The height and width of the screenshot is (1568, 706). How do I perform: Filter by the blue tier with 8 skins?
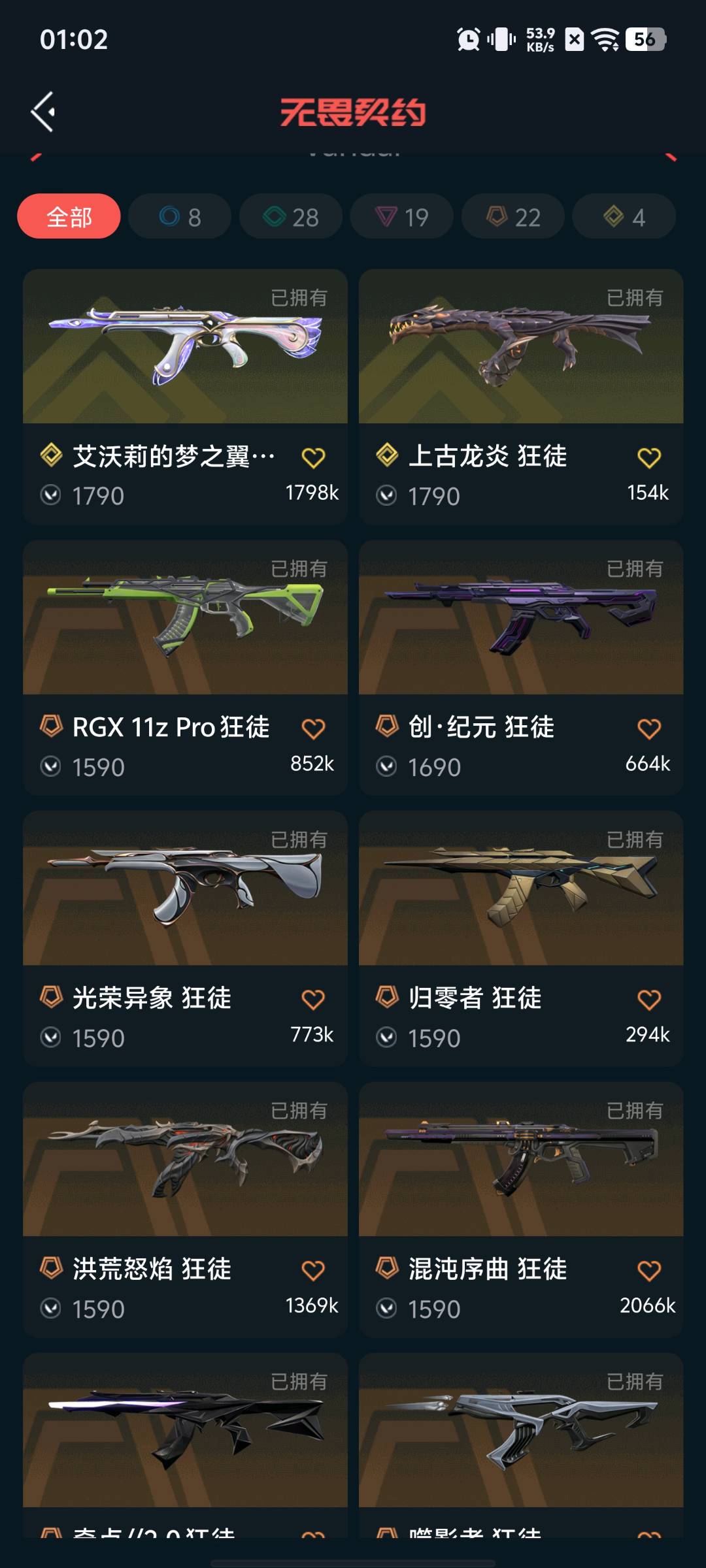pyautogui.click(x=180, y=216)
